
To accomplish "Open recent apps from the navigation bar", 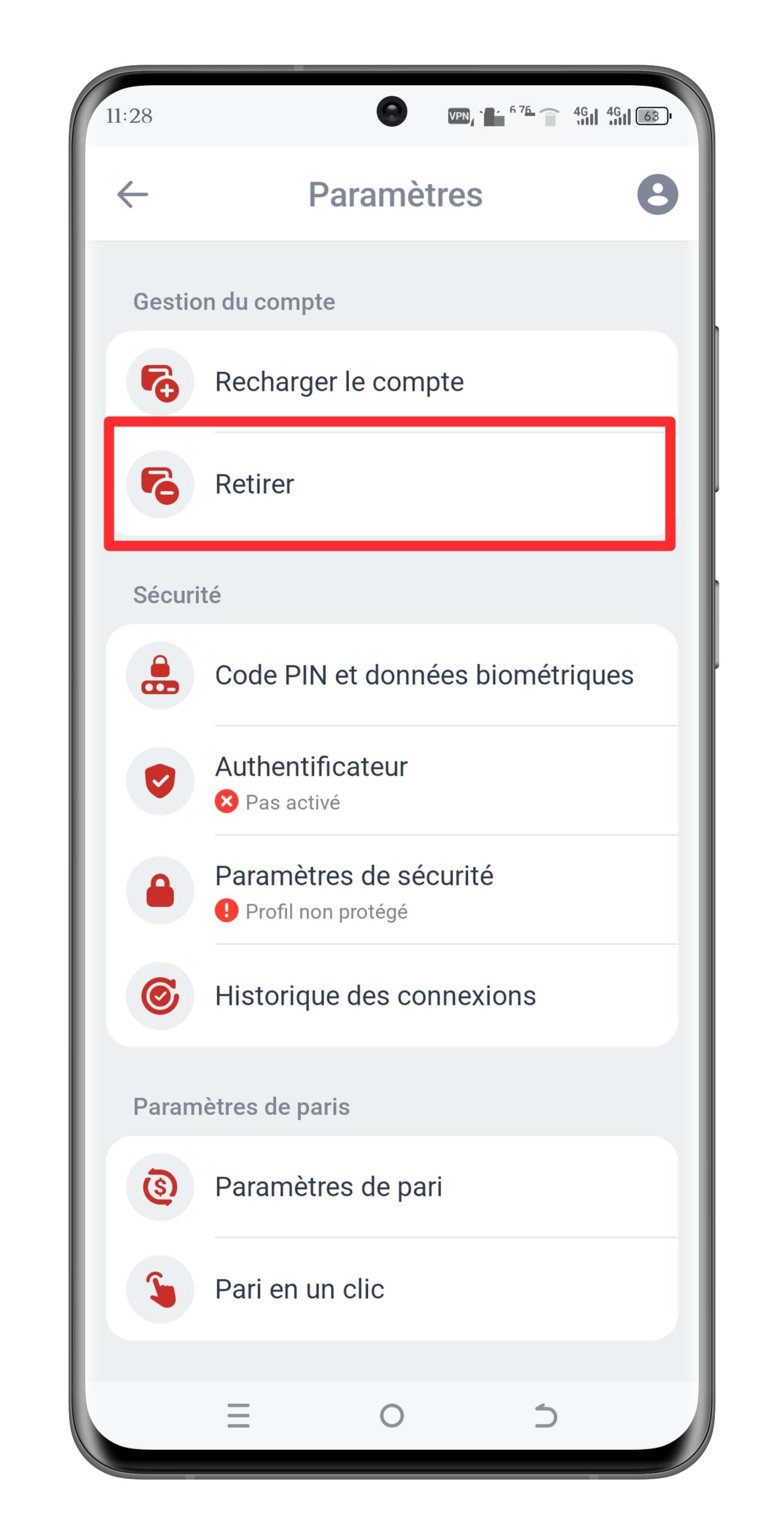I will [238, 1416].
